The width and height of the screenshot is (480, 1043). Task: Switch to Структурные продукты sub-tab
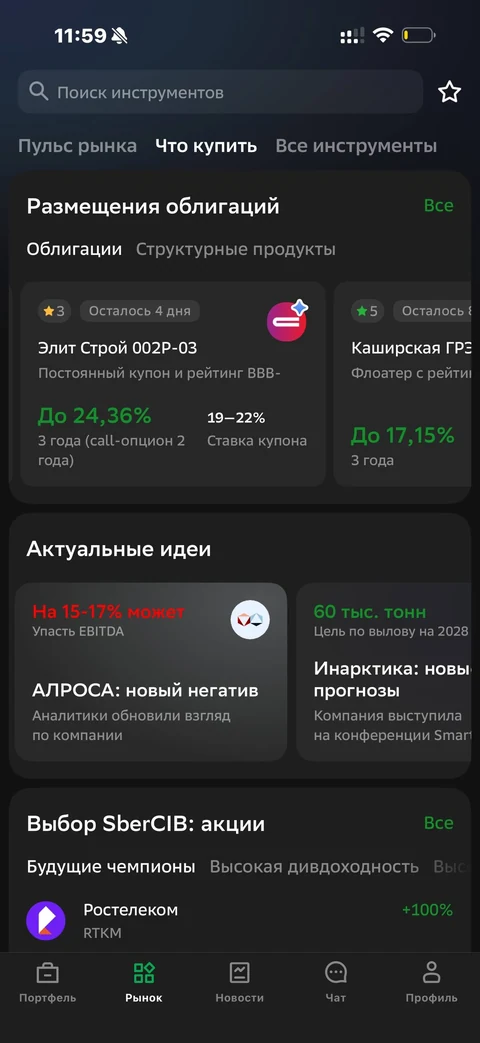pyautogui.click(x=236, y=249)
